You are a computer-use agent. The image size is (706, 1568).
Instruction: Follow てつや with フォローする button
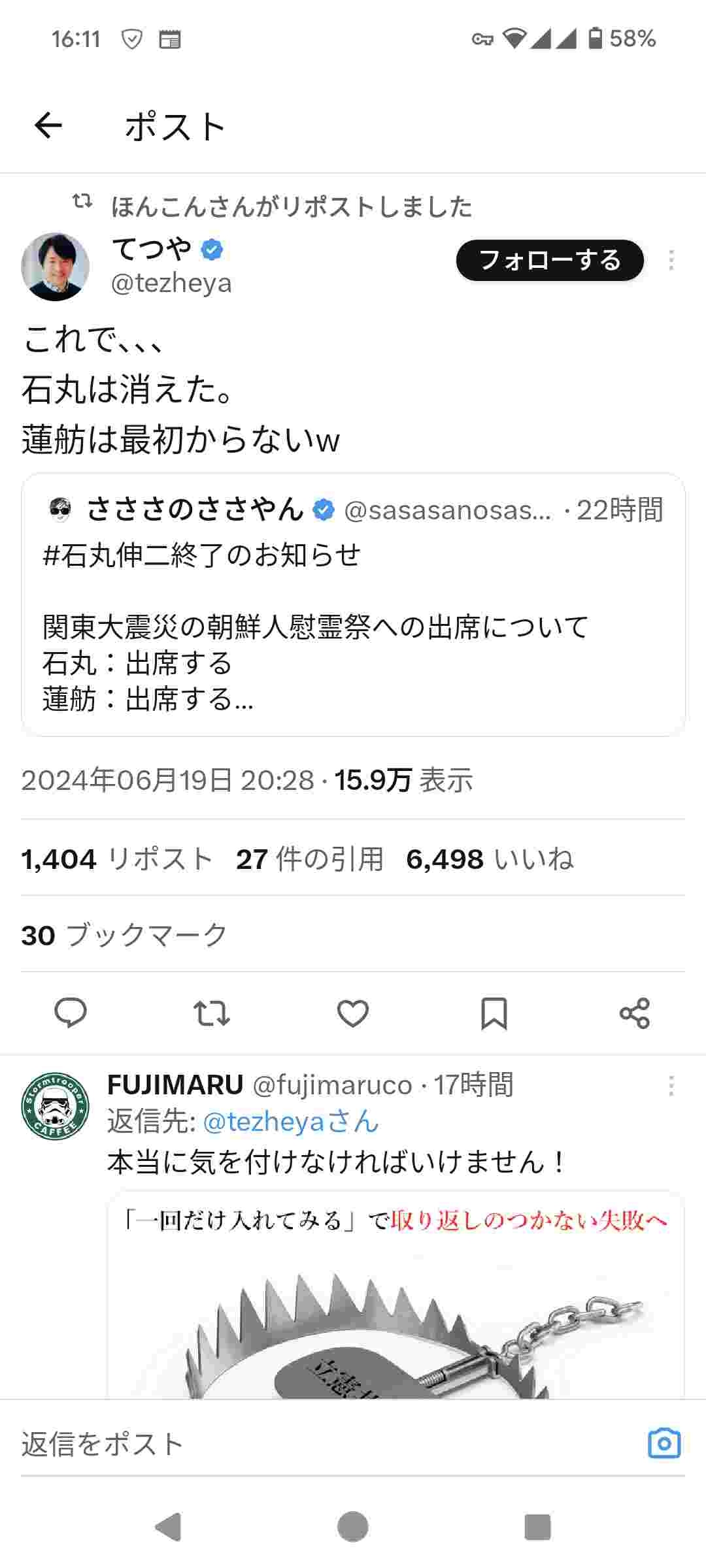(549, 260)
